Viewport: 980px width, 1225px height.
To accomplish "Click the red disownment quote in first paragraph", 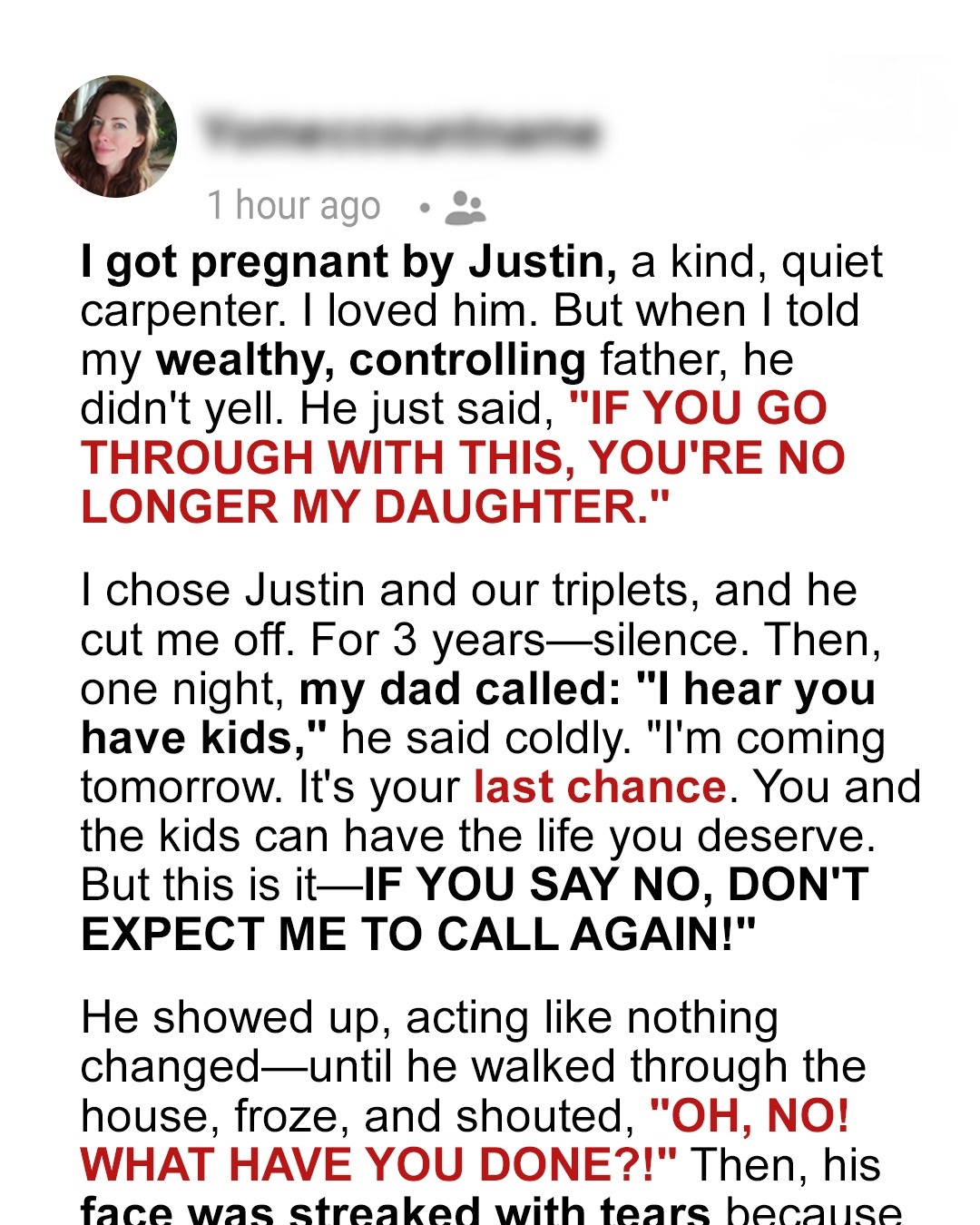I will (454, 458).
